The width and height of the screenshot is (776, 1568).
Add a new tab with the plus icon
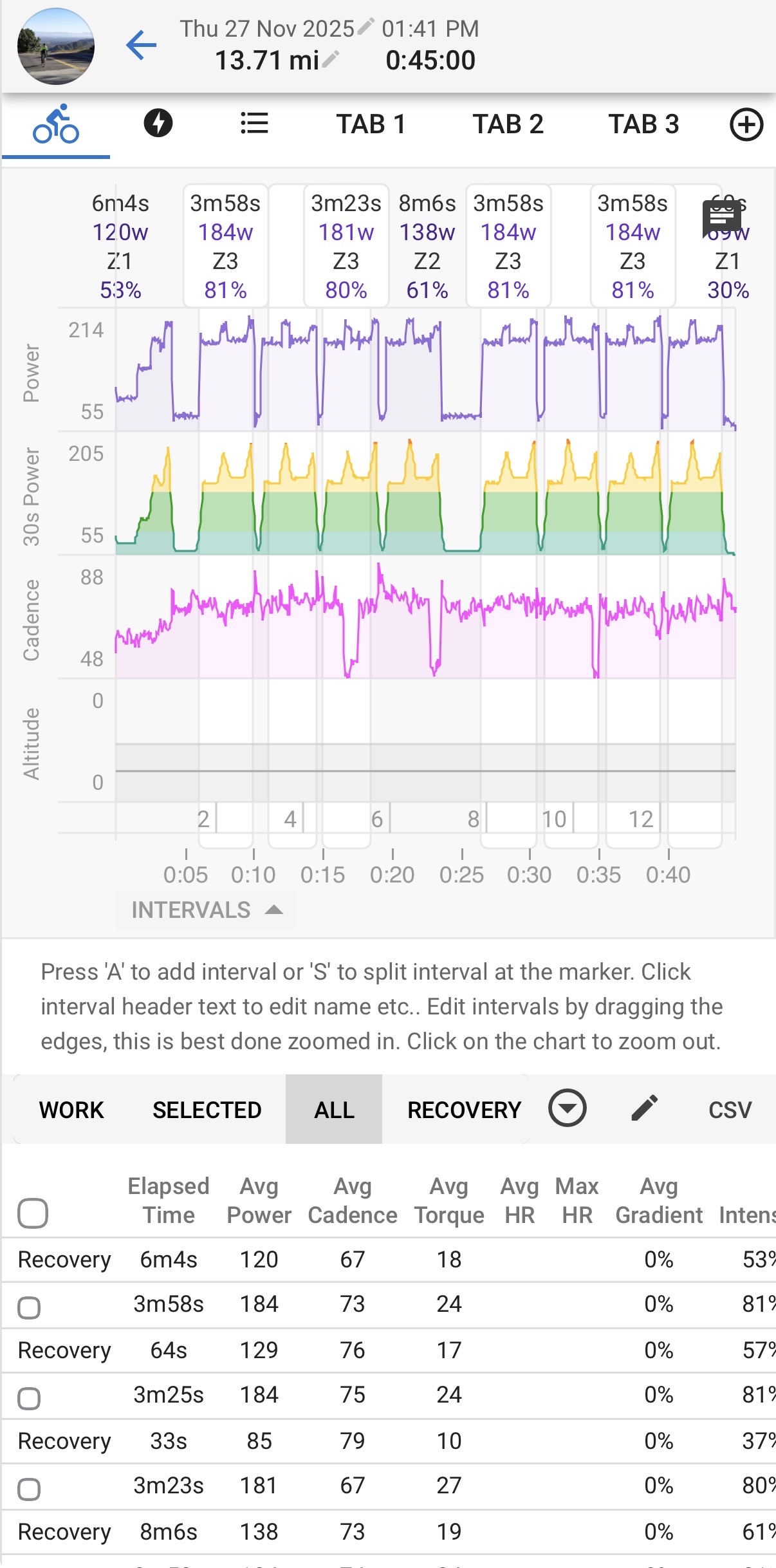tap(746, 124)
